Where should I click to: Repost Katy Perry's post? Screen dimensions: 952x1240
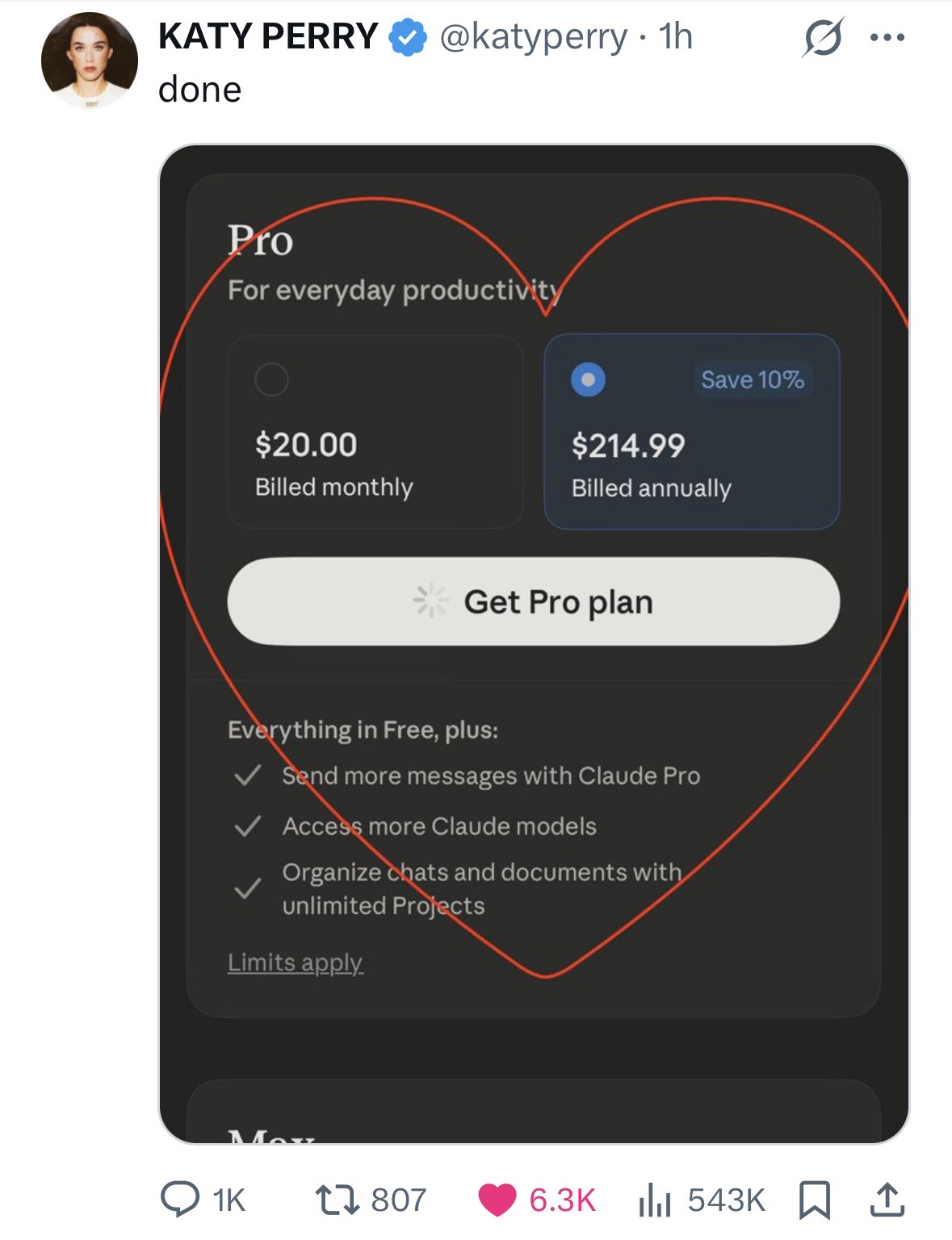pyautogui.click(x=338, y=1199)
